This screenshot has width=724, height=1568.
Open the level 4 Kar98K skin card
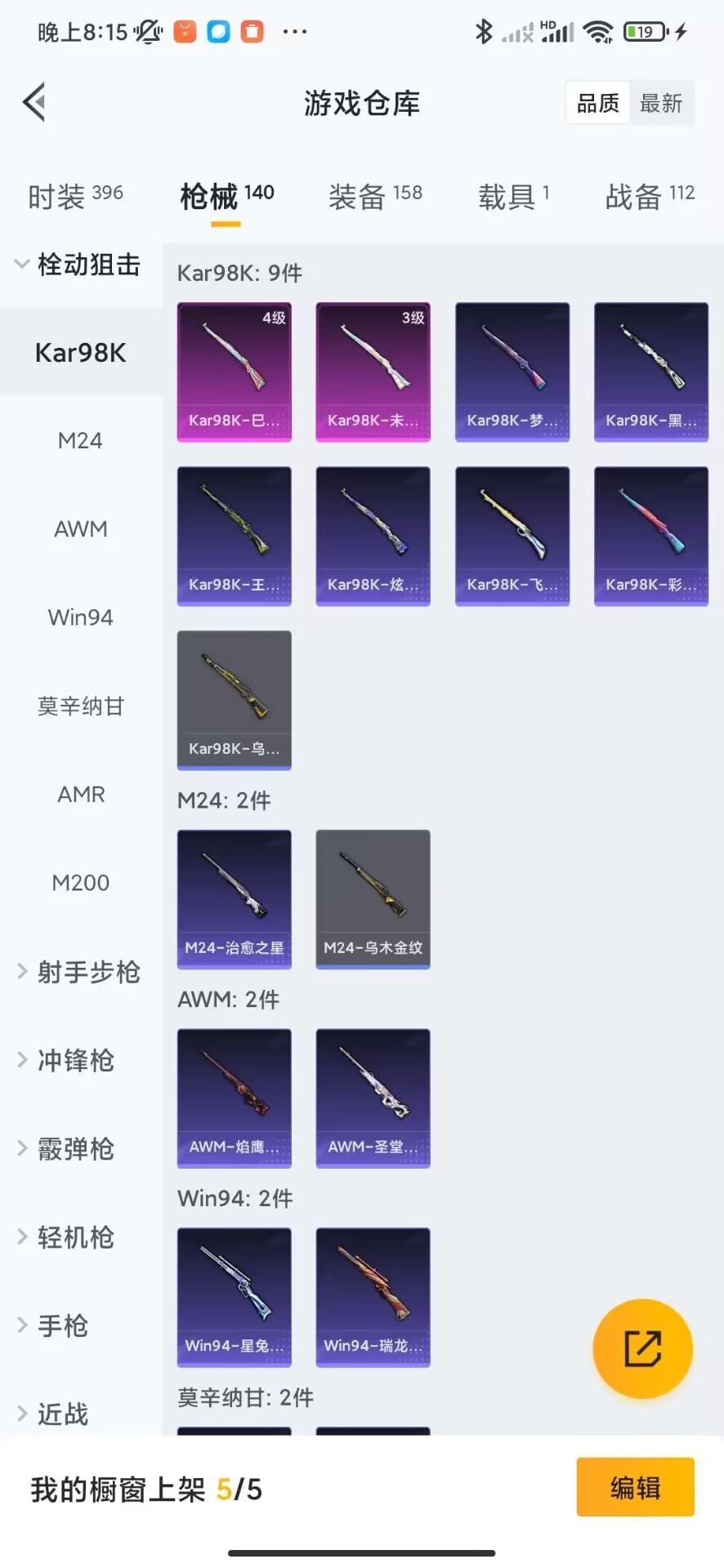tap(235, 372)
